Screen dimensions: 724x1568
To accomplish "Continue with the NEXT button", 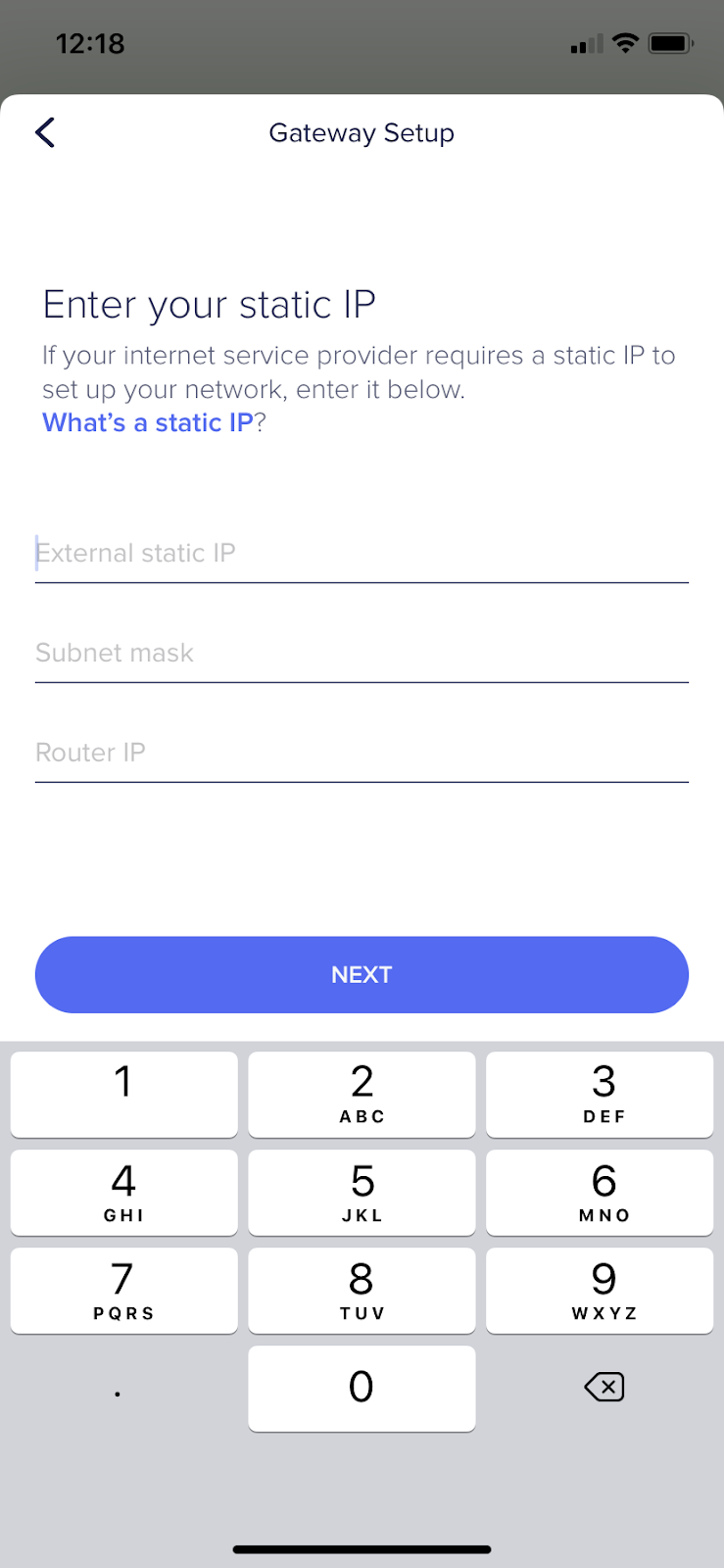I will click(362, 974).
